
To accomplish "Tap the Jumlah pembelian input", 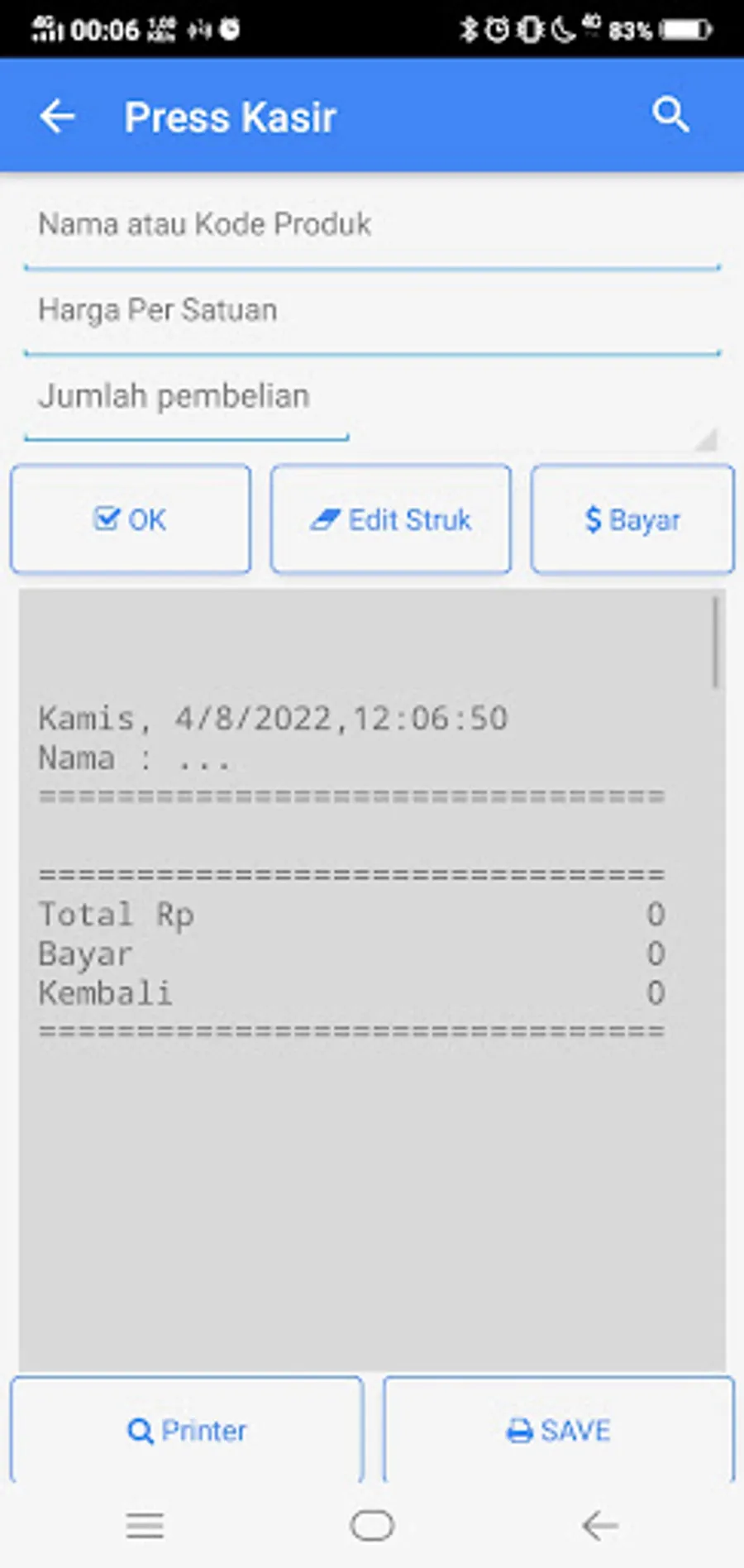I will coord(187,399).
